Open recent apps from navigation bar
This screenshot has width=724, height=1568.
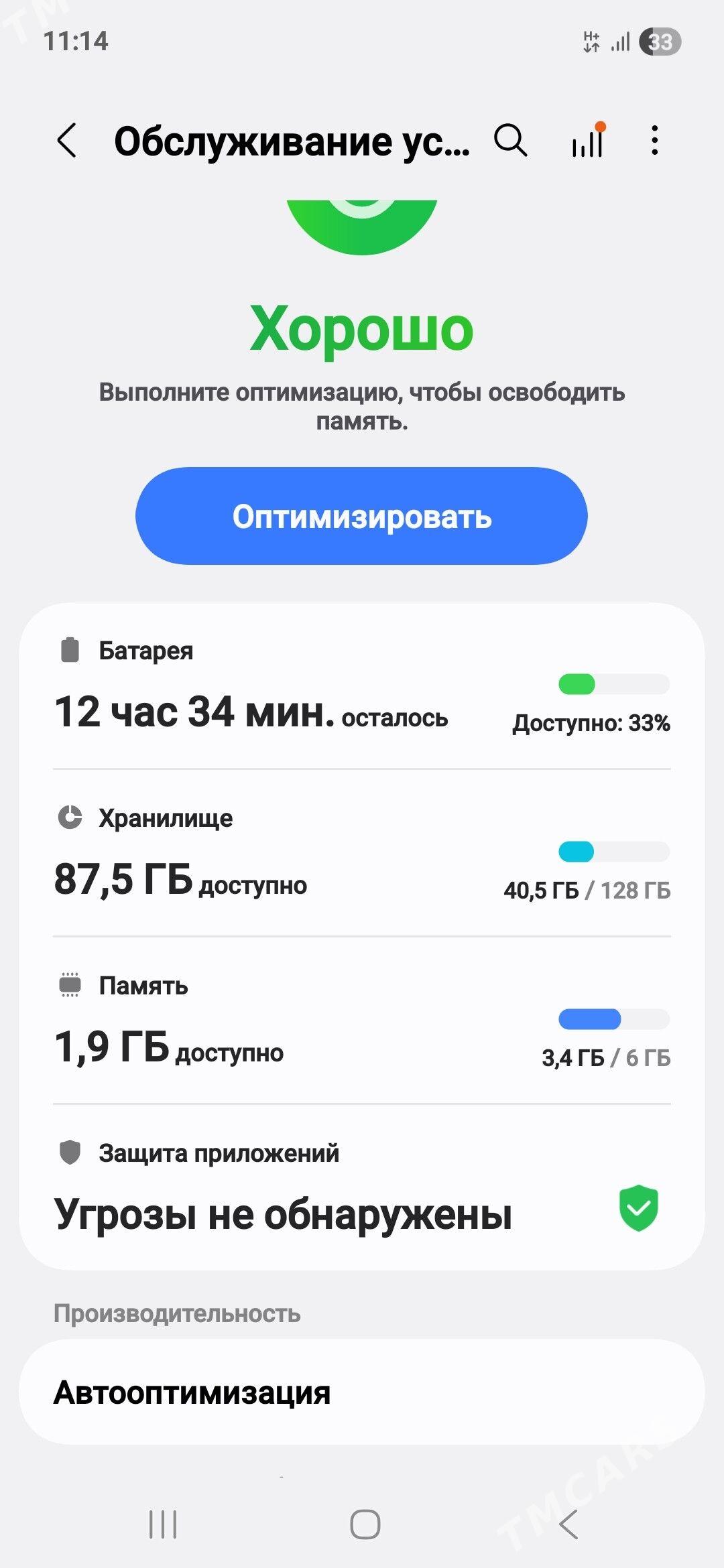click(163, 1524)
